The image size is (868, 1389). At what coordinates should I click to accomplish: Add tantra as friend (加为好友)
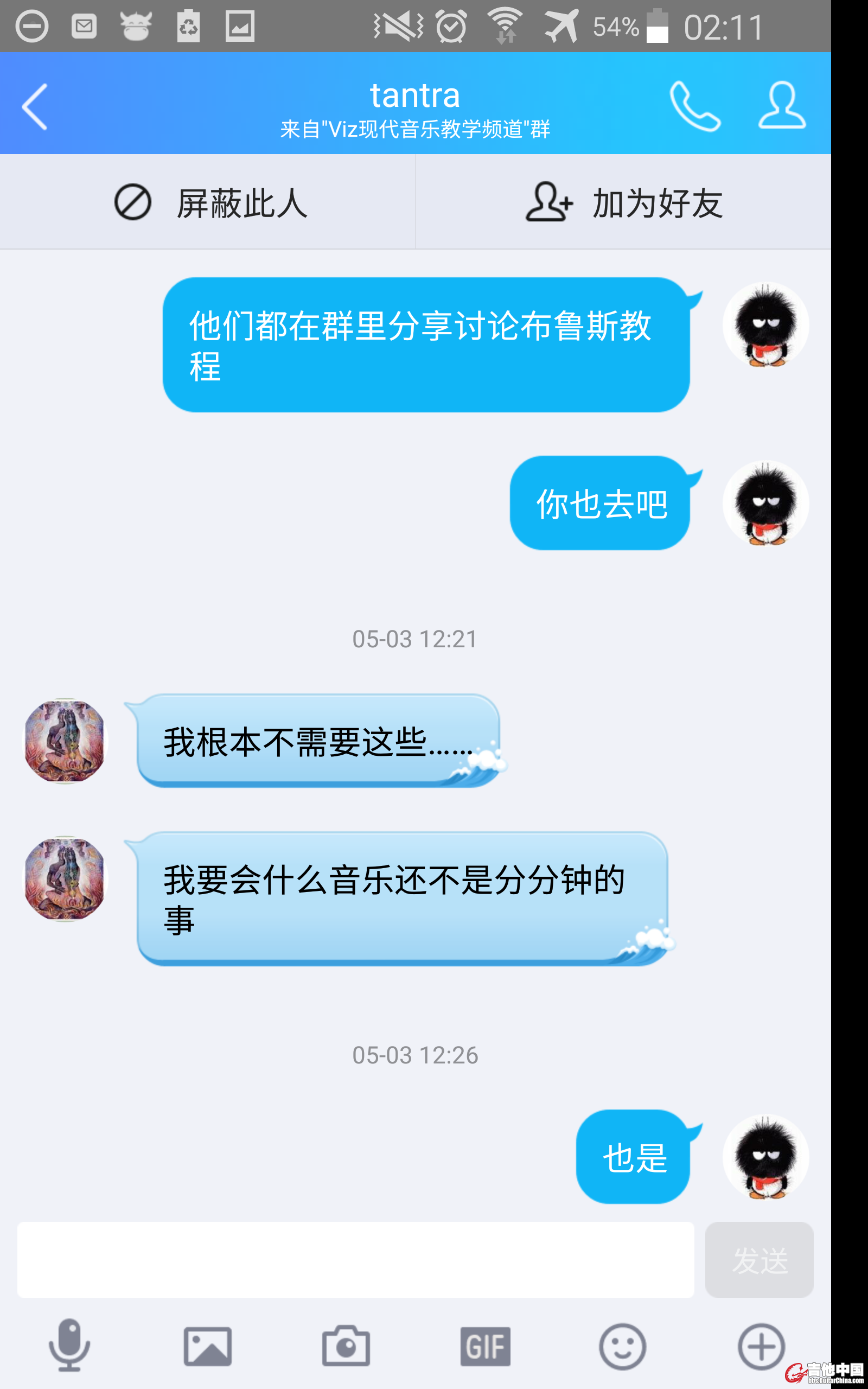pyautogui.click(x=623, y=202)
